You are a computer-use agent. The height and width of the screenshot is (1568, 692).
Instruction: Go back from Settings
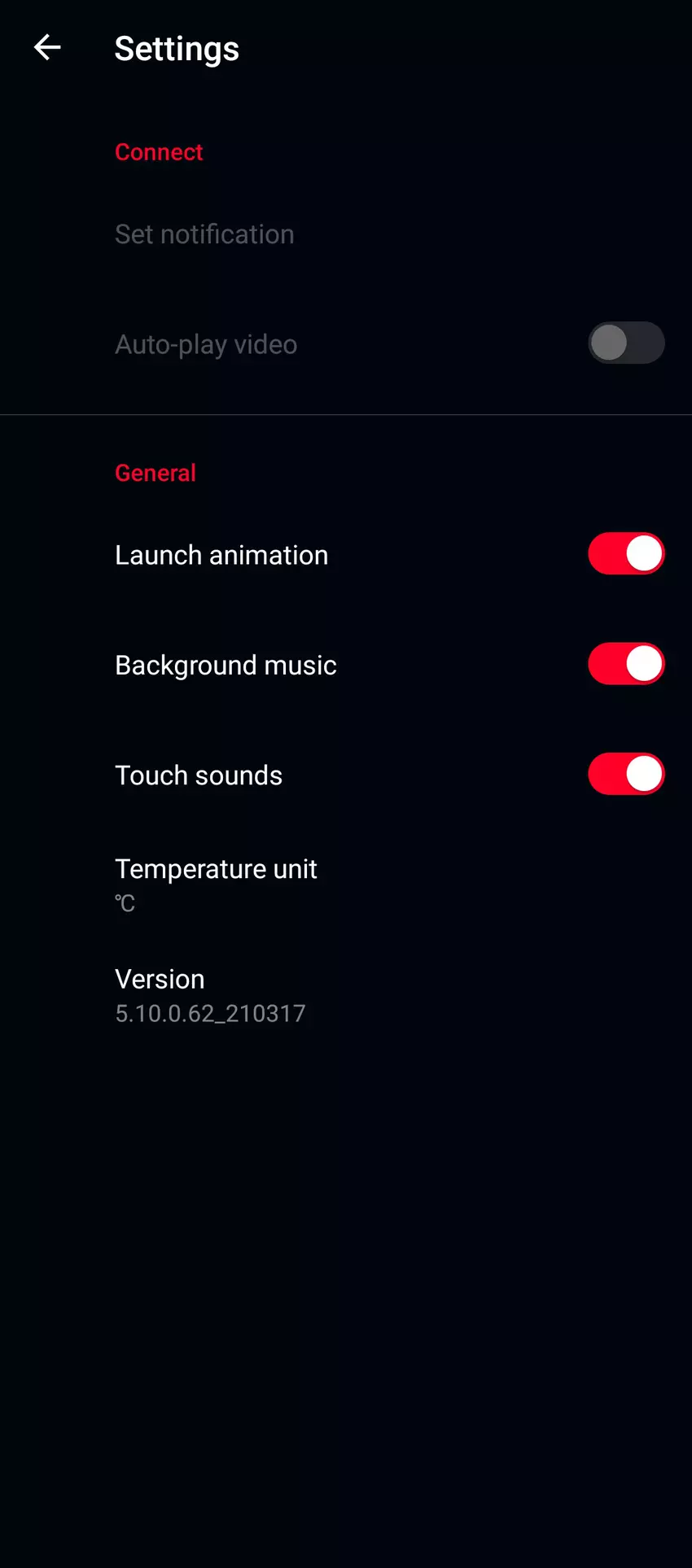coord(47,48)
